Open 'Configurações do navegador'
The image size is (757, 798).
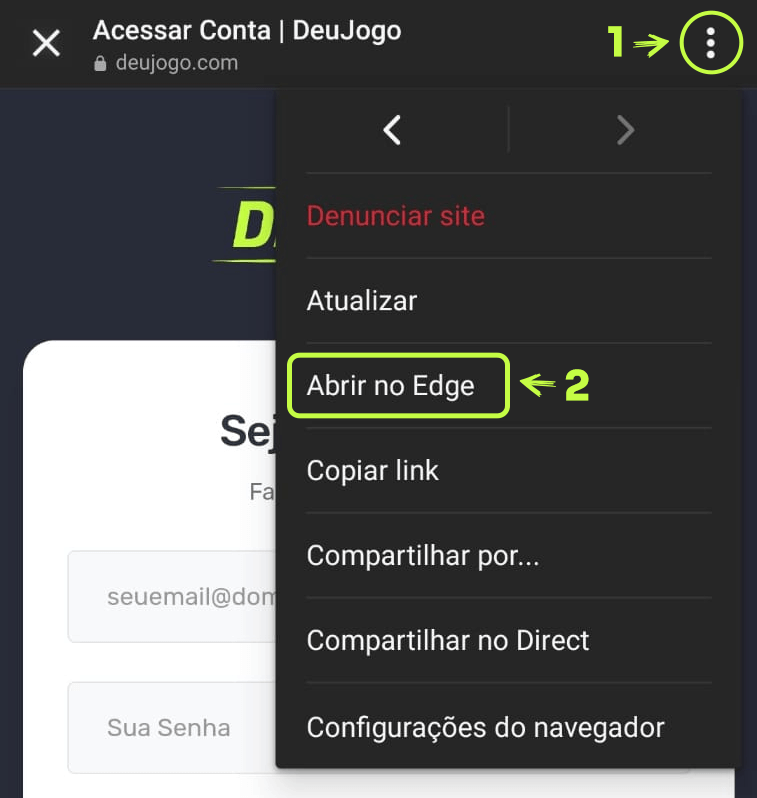(484, 727)
